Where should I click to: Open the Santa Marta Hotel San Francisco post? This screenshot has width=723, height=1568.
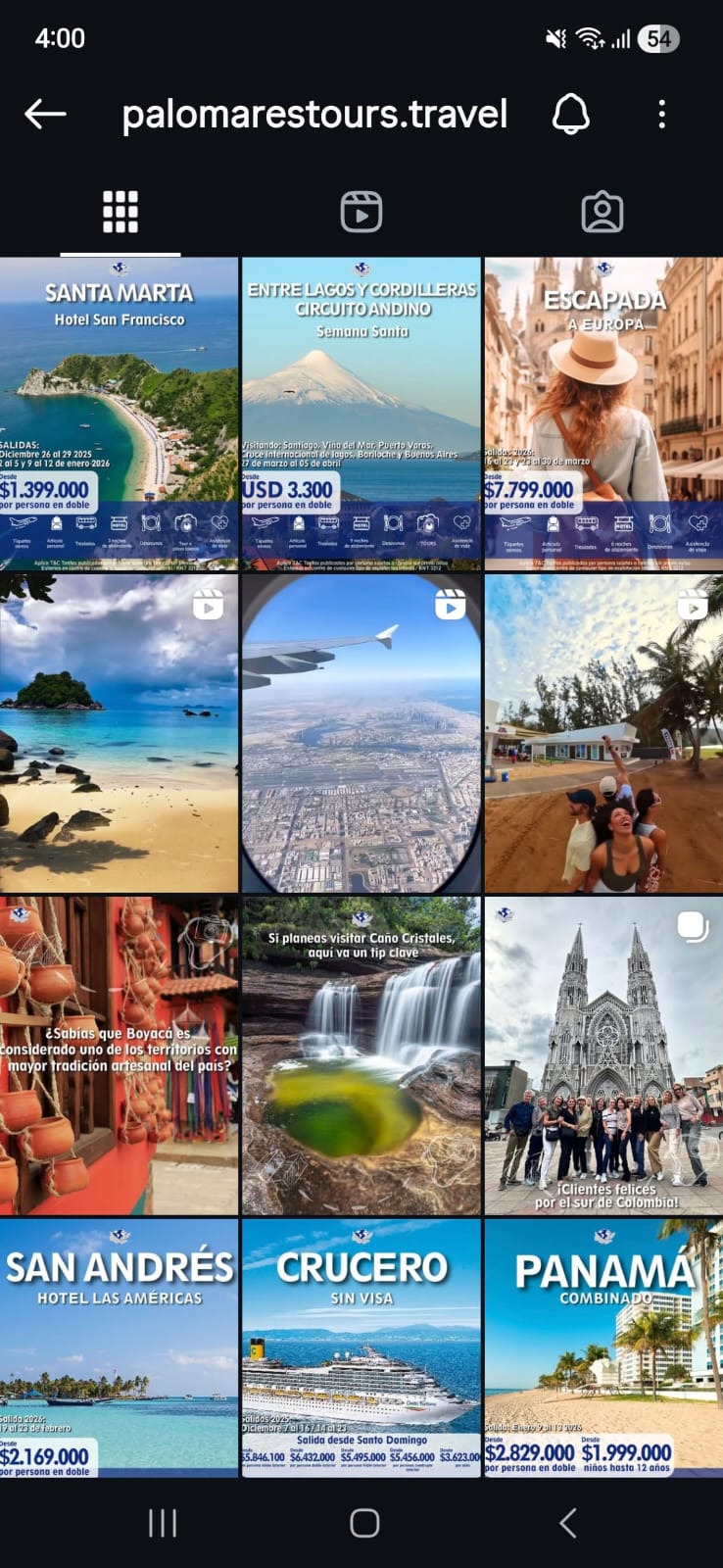tap(118, 412)
